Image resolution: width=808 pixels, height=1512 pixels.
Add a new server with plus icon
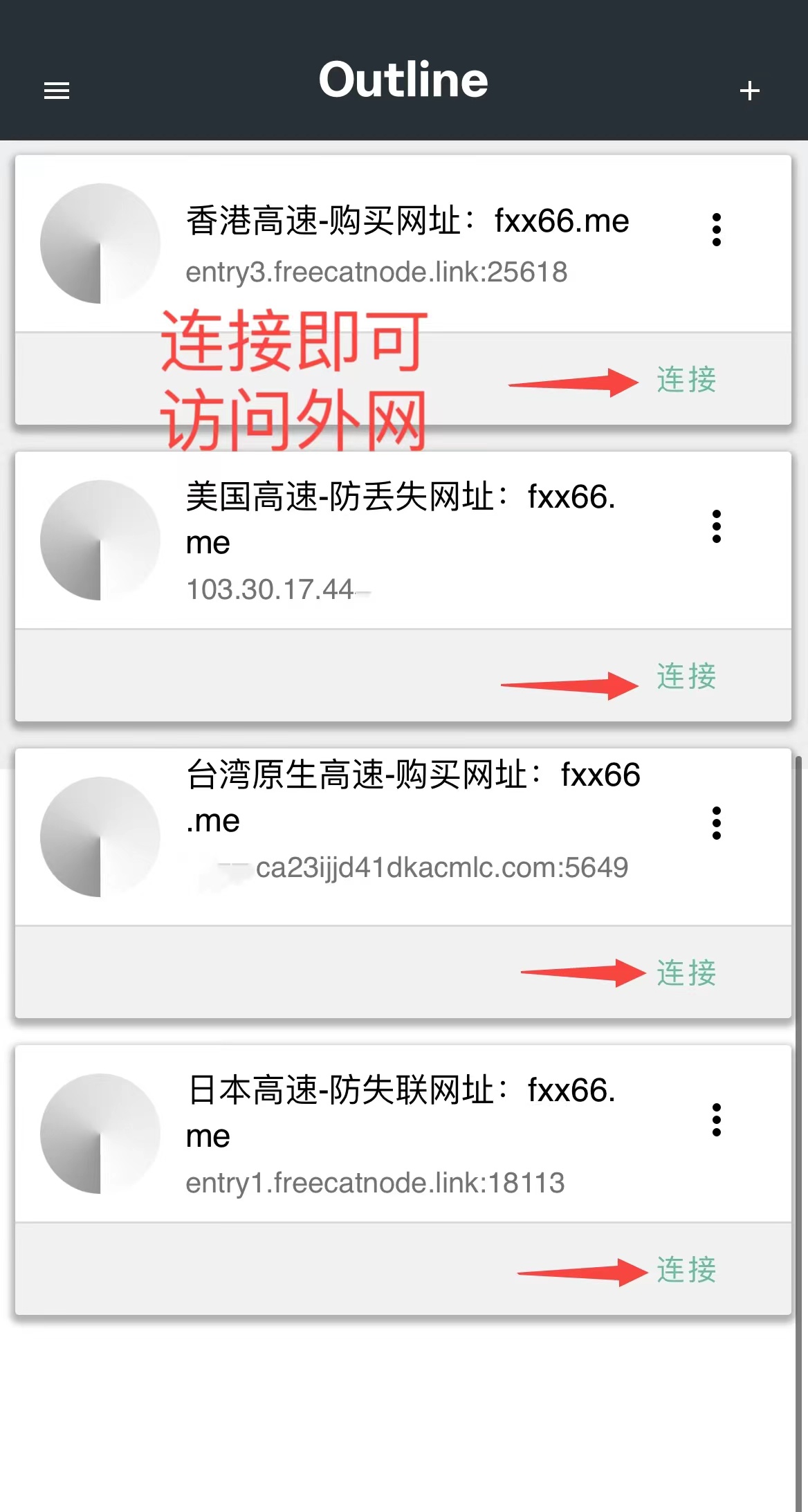749,91
